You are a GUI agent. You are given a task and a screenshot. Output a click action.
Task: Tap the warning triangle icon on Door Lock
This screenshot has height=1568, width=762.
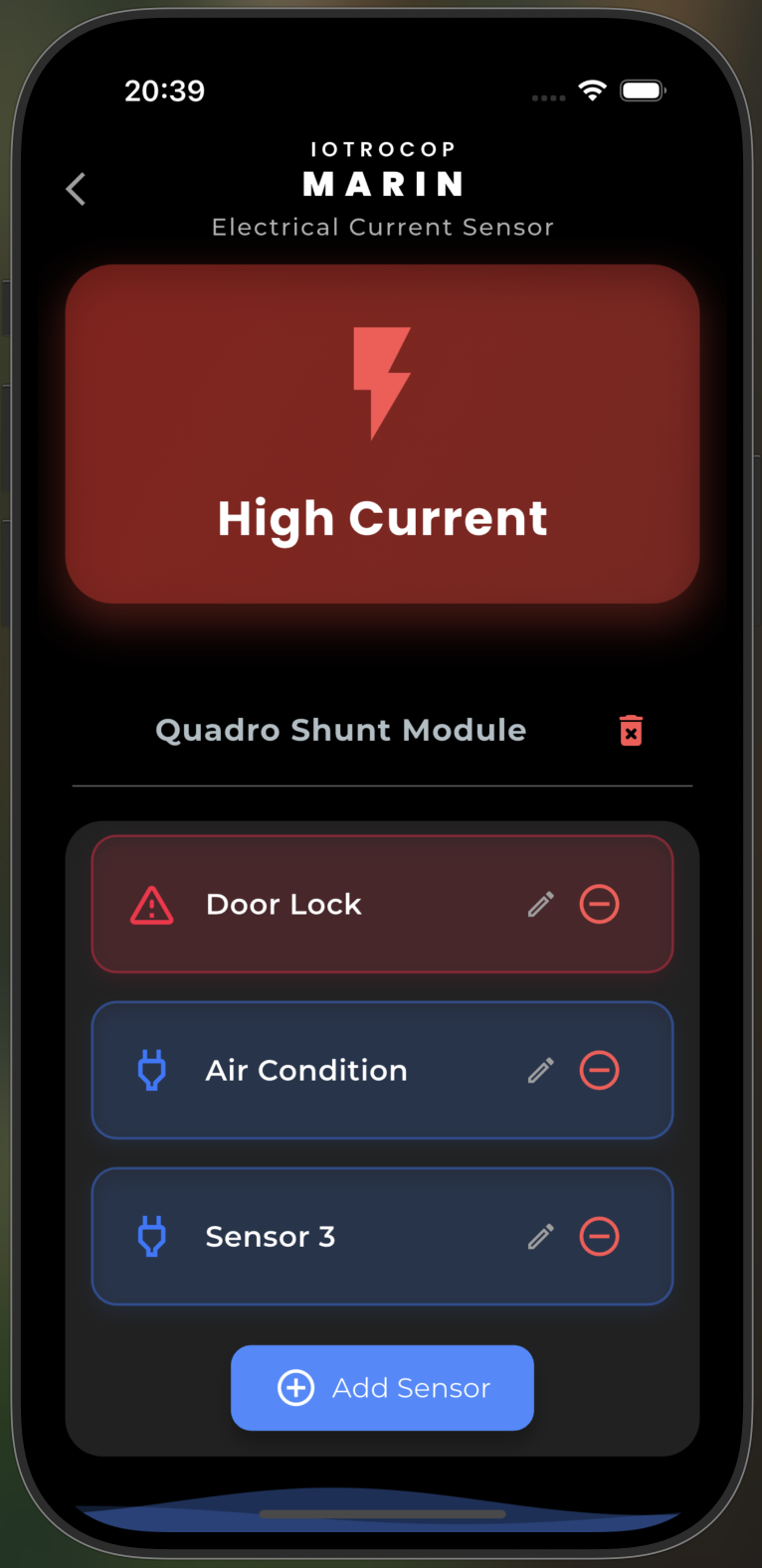[151, 904]
